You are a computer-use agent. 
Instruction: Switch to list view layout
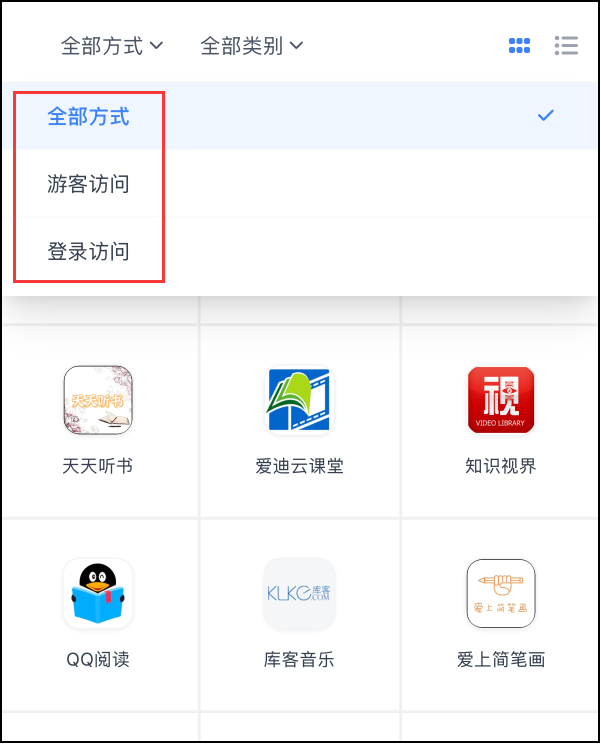pos(567,46)
